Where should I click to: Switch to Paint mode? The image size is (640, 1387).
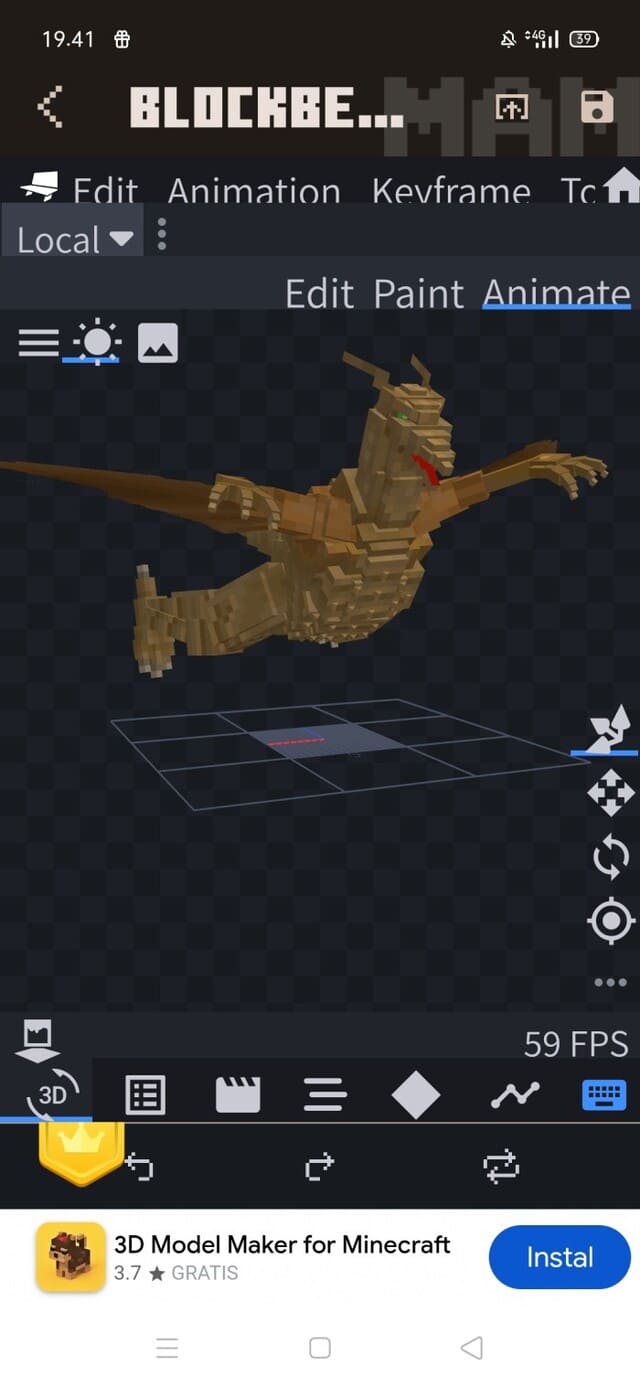click(x=419, y=293)
